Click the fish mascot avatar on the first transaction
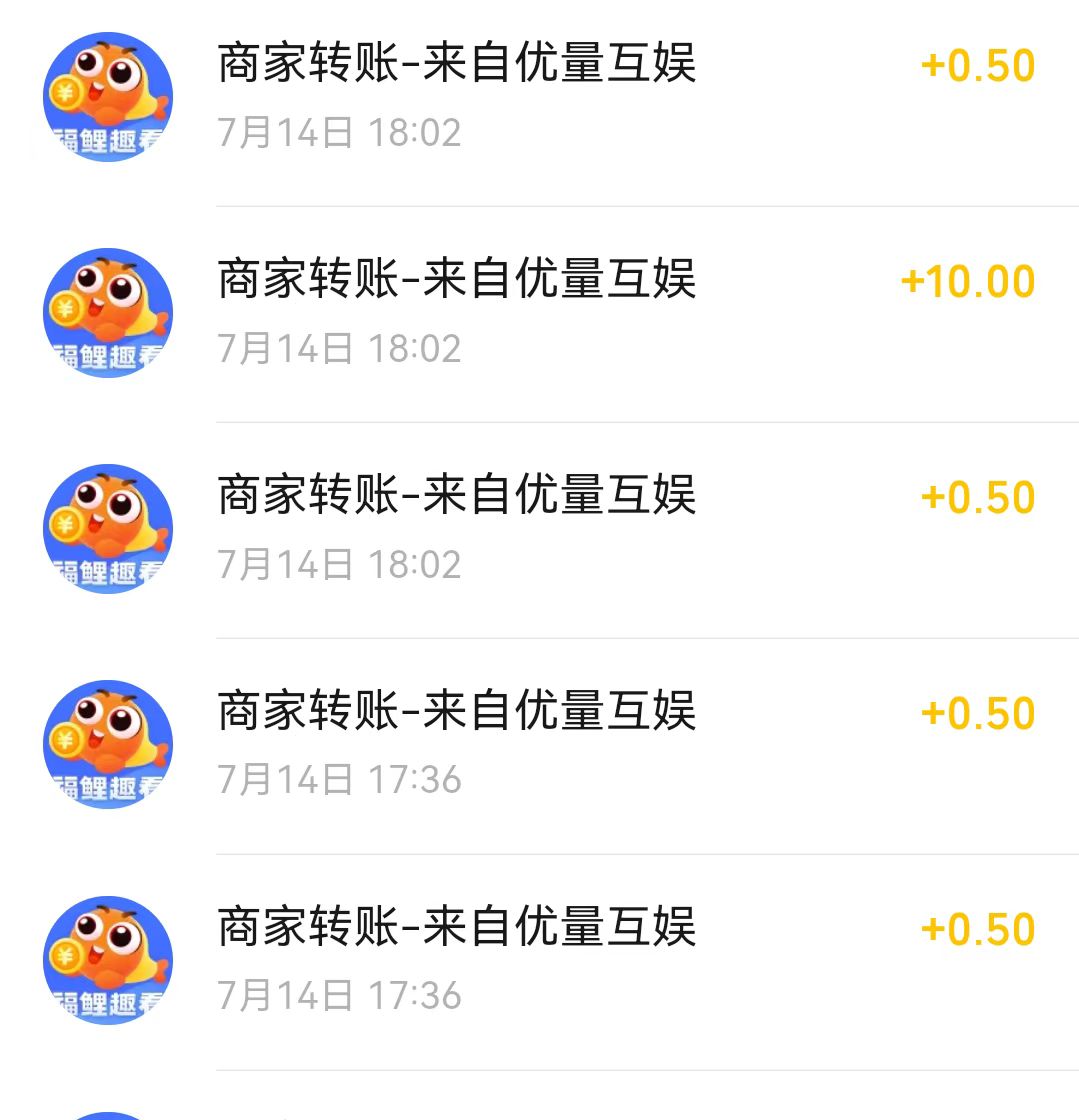Viewport: 1079px width, 1120px height. tap(107, 96)
